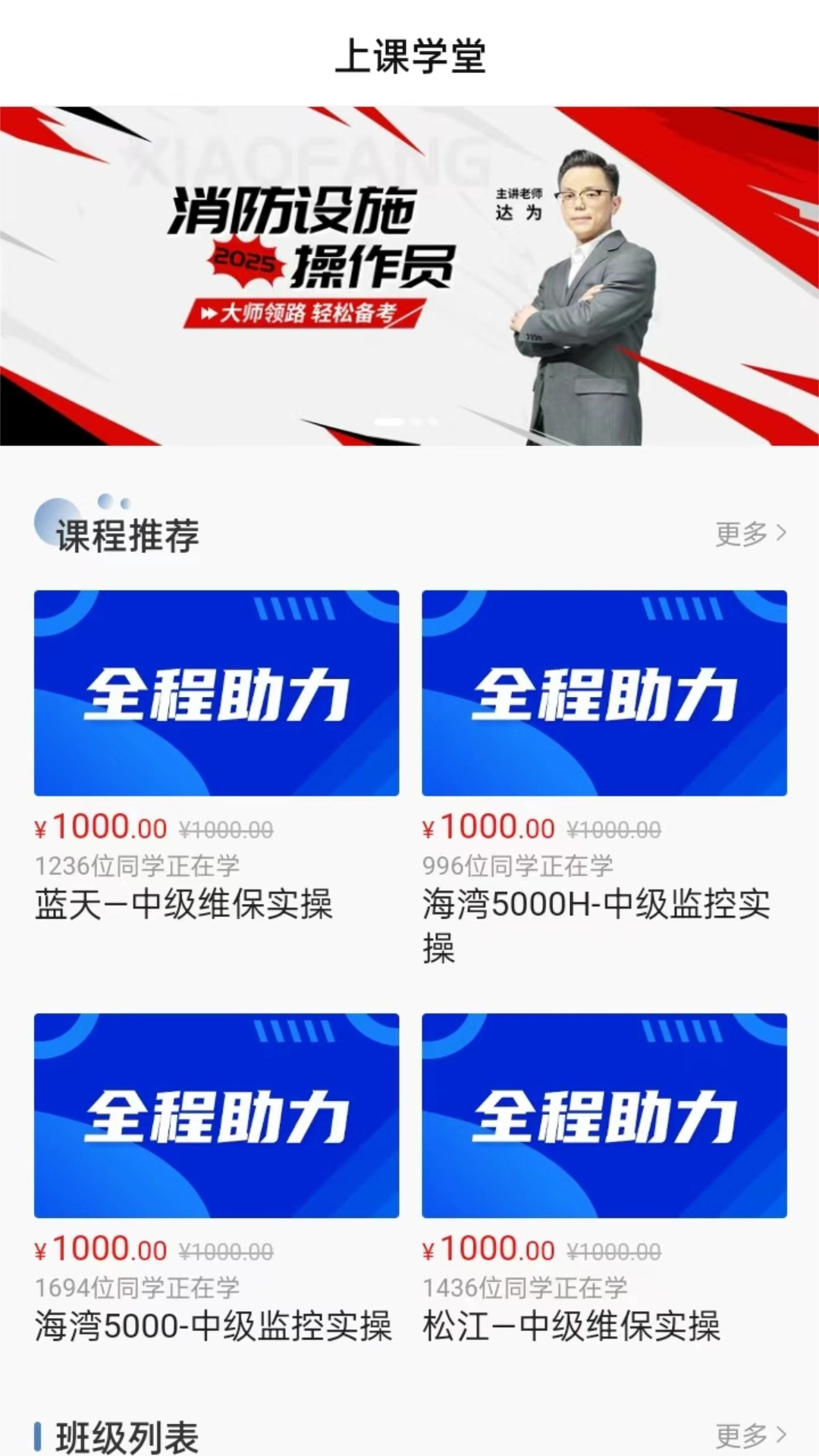Click the 课程推荐 section header
Viewport: 819px width, 1456px height.
click(x=125, y=534)
